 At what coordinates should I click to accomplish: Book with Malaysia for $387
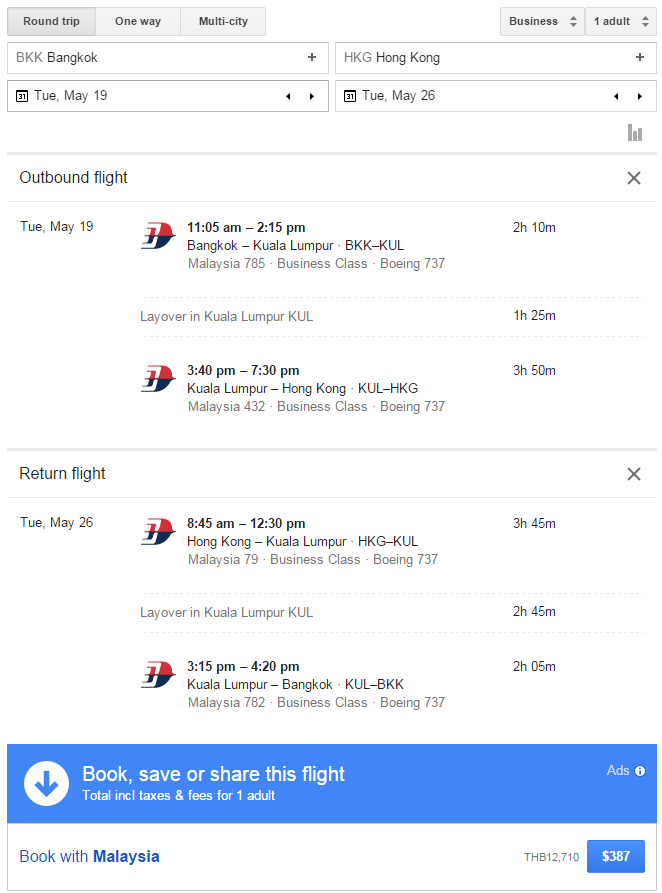point(615,857)
